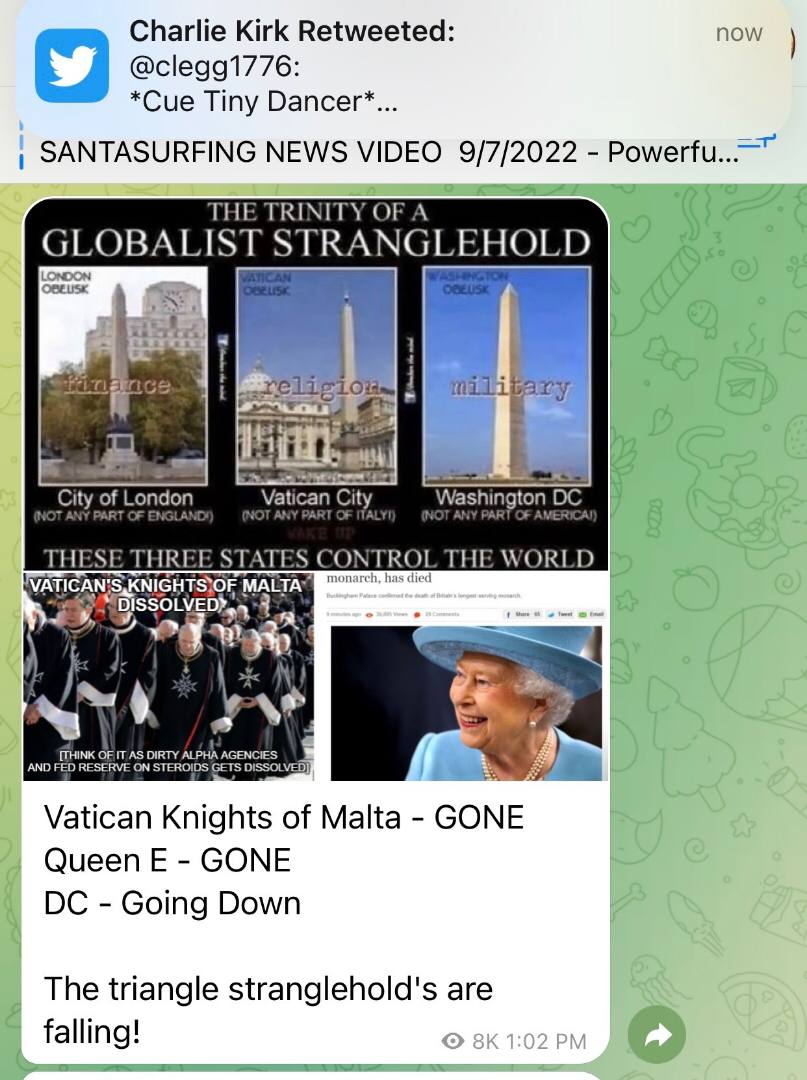Open the Globalist Stranglehold image full screen

pos(316,380)
